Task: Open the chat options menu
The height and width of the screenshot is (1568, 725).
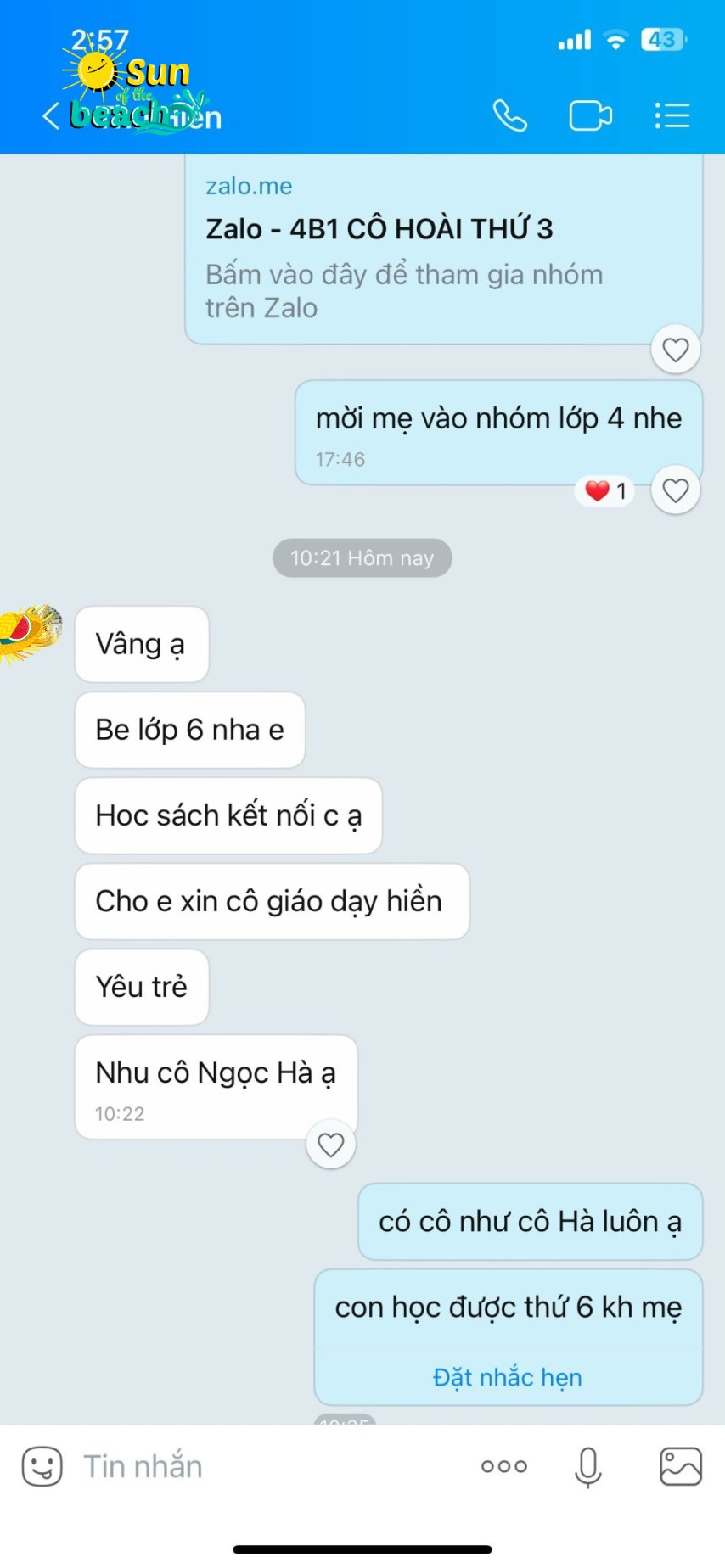Action: tap(672, 116)
